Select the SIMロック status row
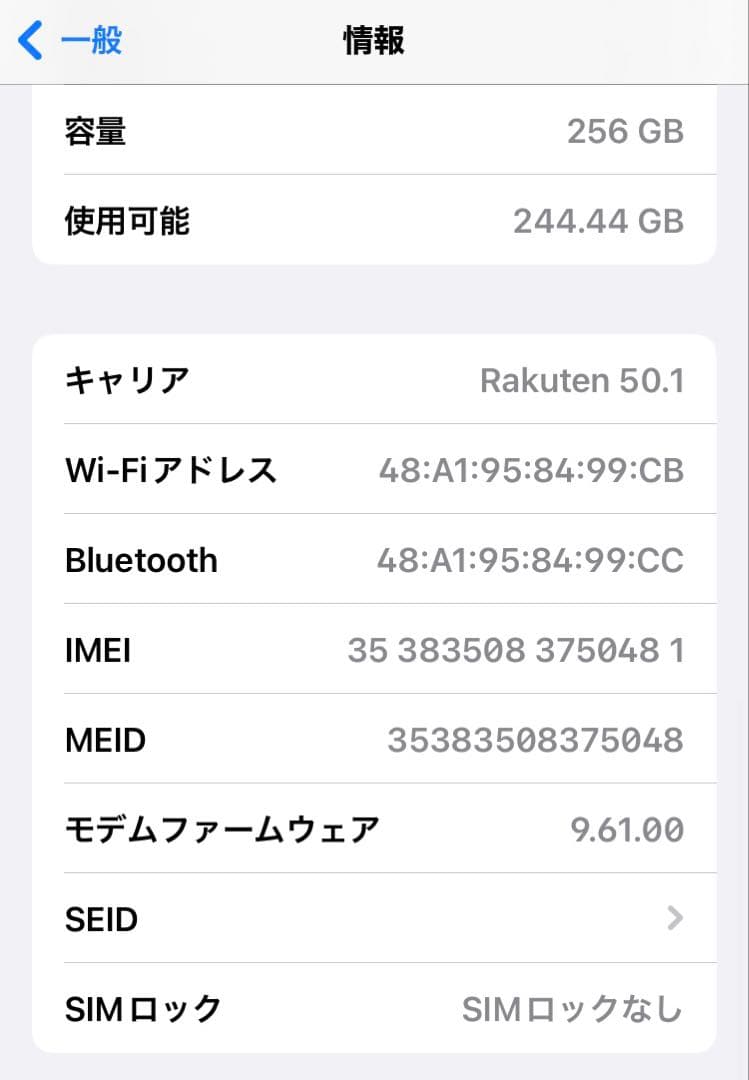749x1080 pixels. pos(374,1008)
